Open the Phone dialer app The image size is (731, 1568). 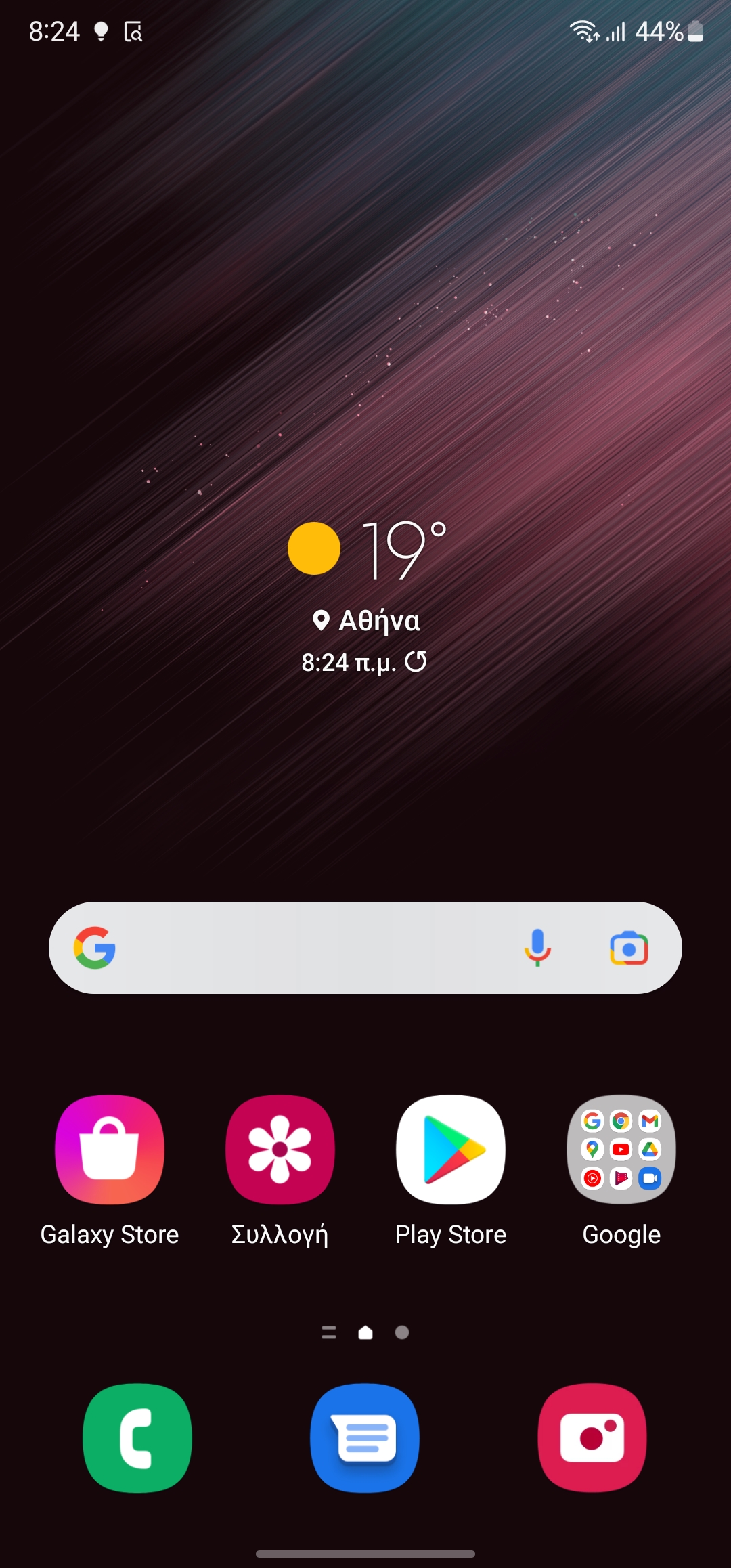137,1437
